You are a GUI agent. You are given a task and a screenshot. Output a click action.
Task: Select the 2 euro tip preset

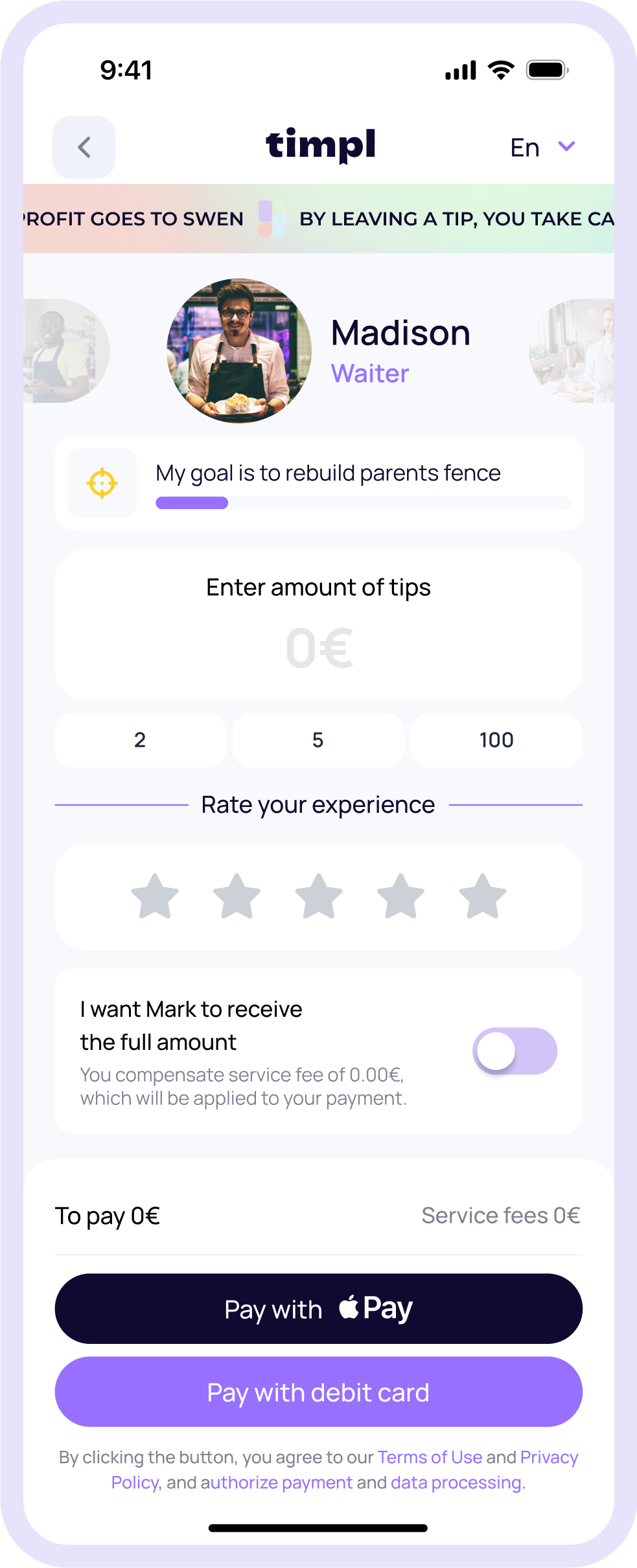(140, 740)
